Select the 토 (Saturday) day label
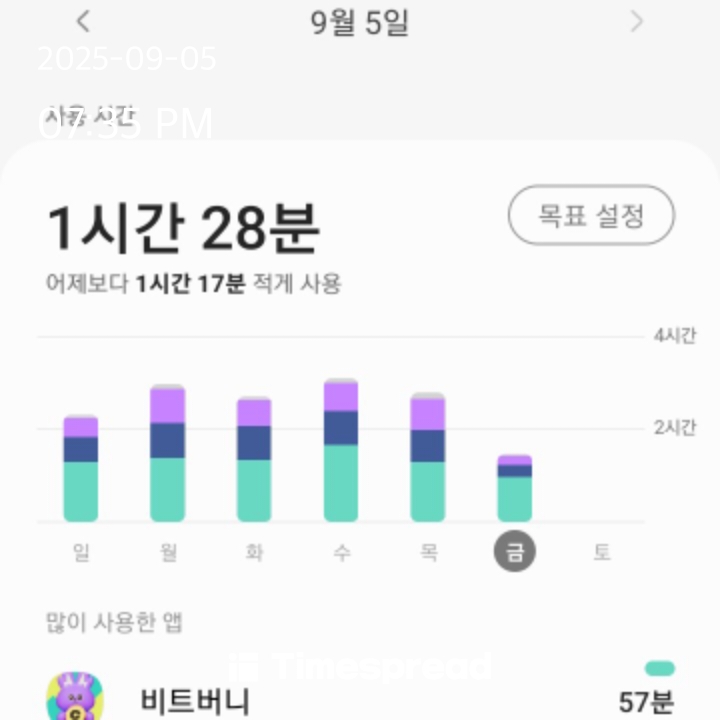 coord(601,553)
